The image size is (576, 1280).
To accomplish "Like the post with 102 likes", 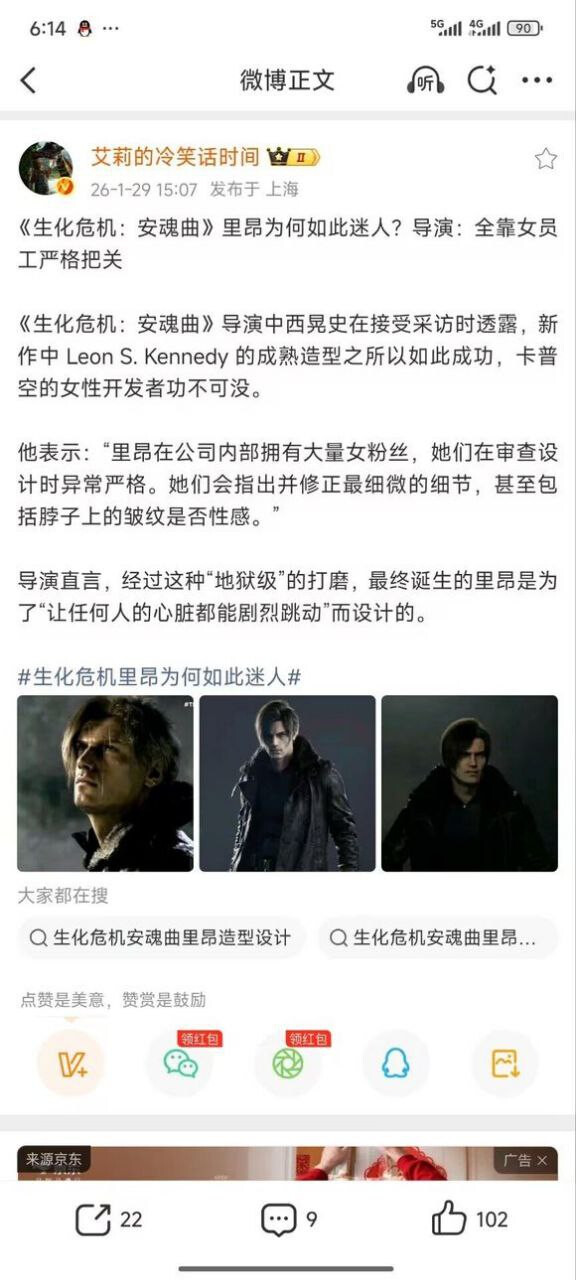I will [470, 1219].
